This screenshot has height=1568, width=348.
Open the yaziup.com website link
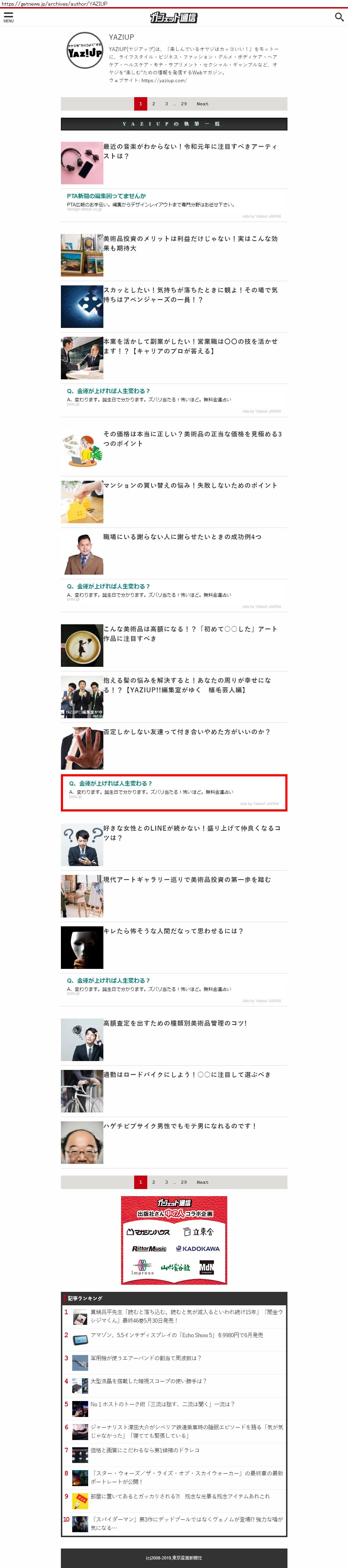[163, 80]
